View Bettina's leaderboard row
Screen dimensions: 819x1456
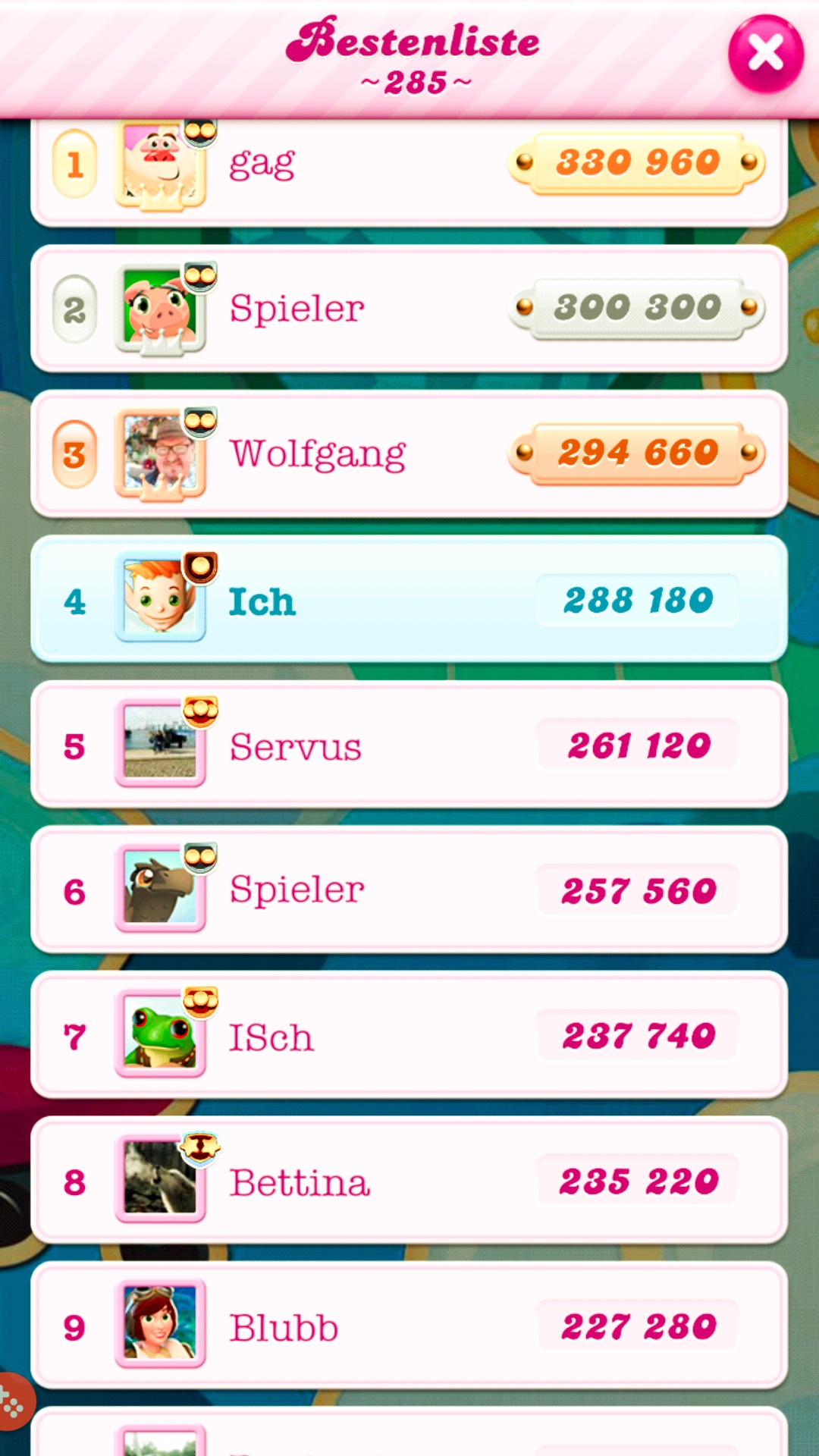(409, 1181)
